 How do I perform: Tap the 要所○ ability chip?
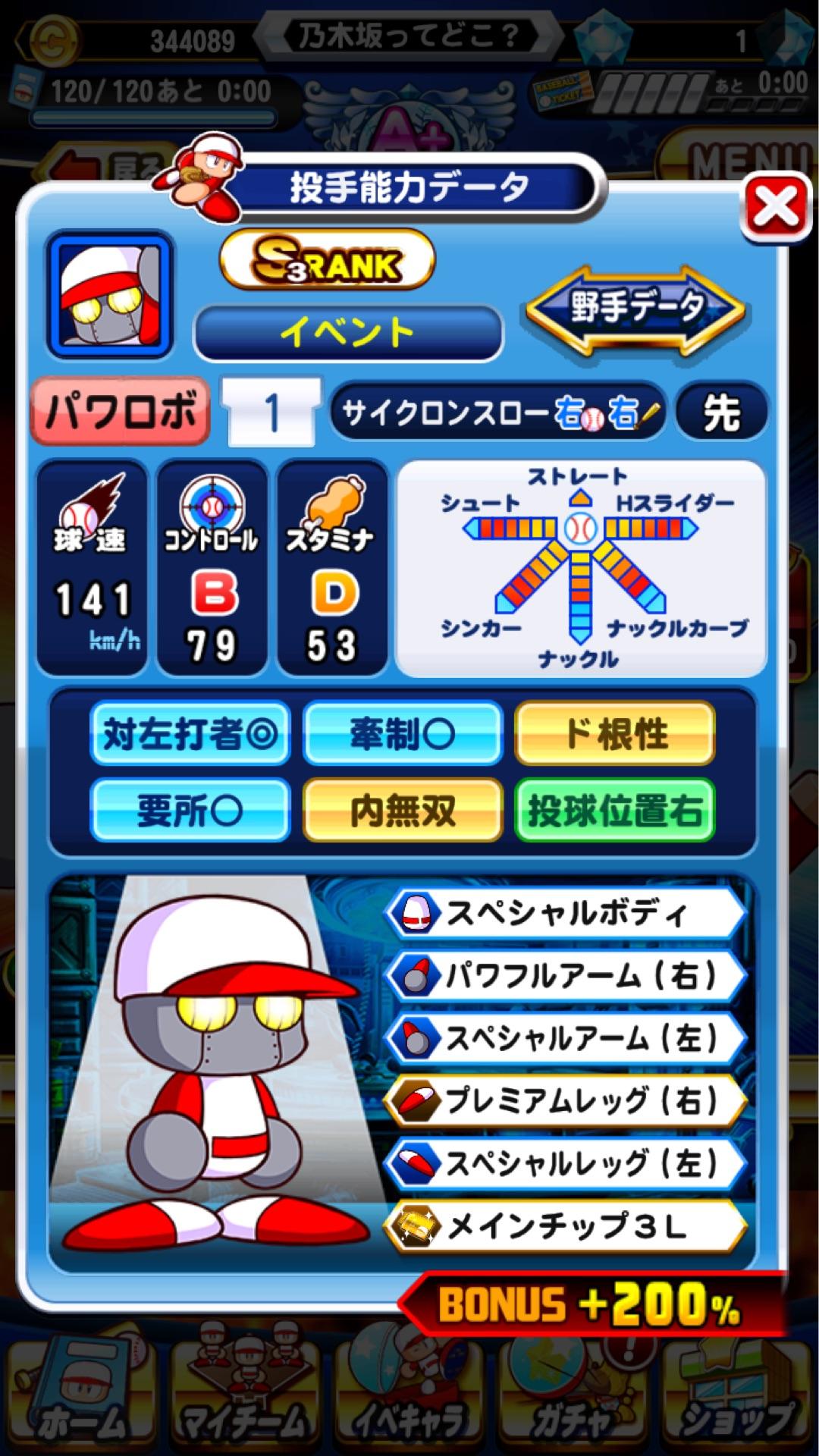pyautogui.click(x=190, y=811)
